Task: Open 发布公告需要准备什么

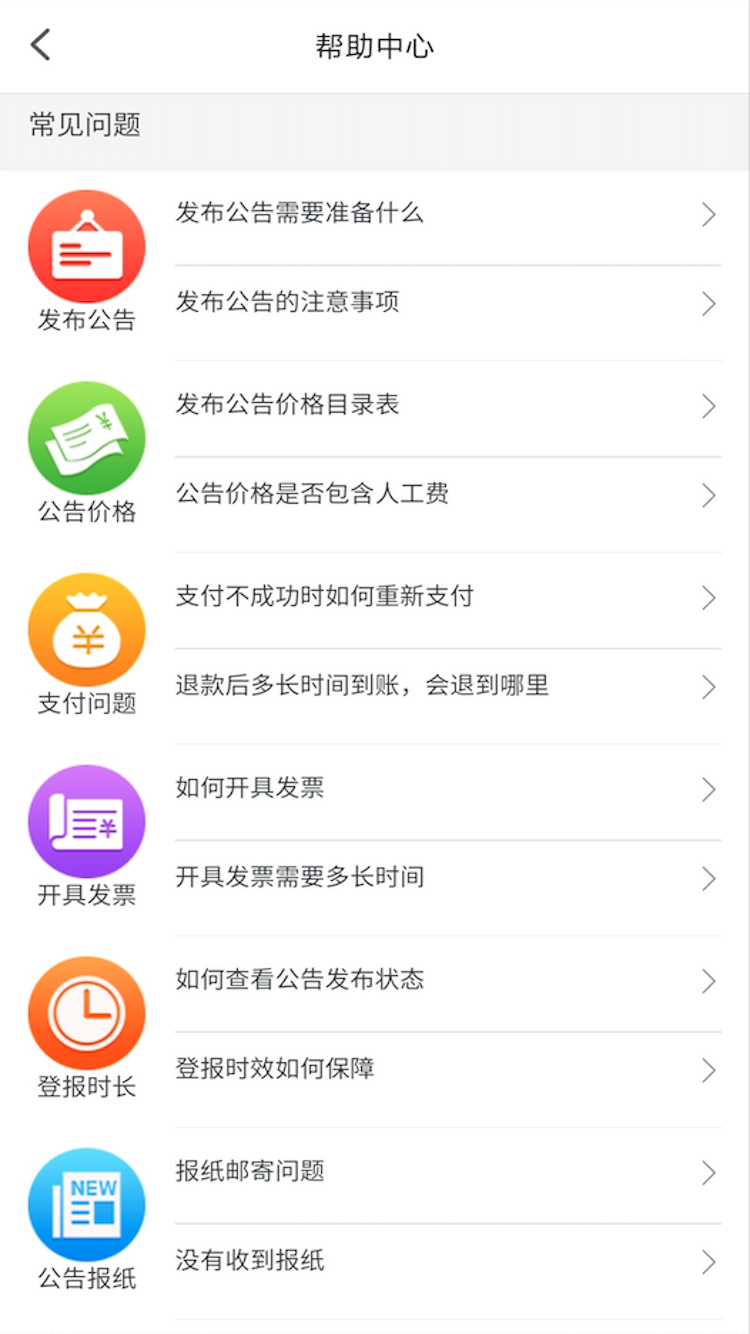Action: pyautogui.click(x=448, y=214)
